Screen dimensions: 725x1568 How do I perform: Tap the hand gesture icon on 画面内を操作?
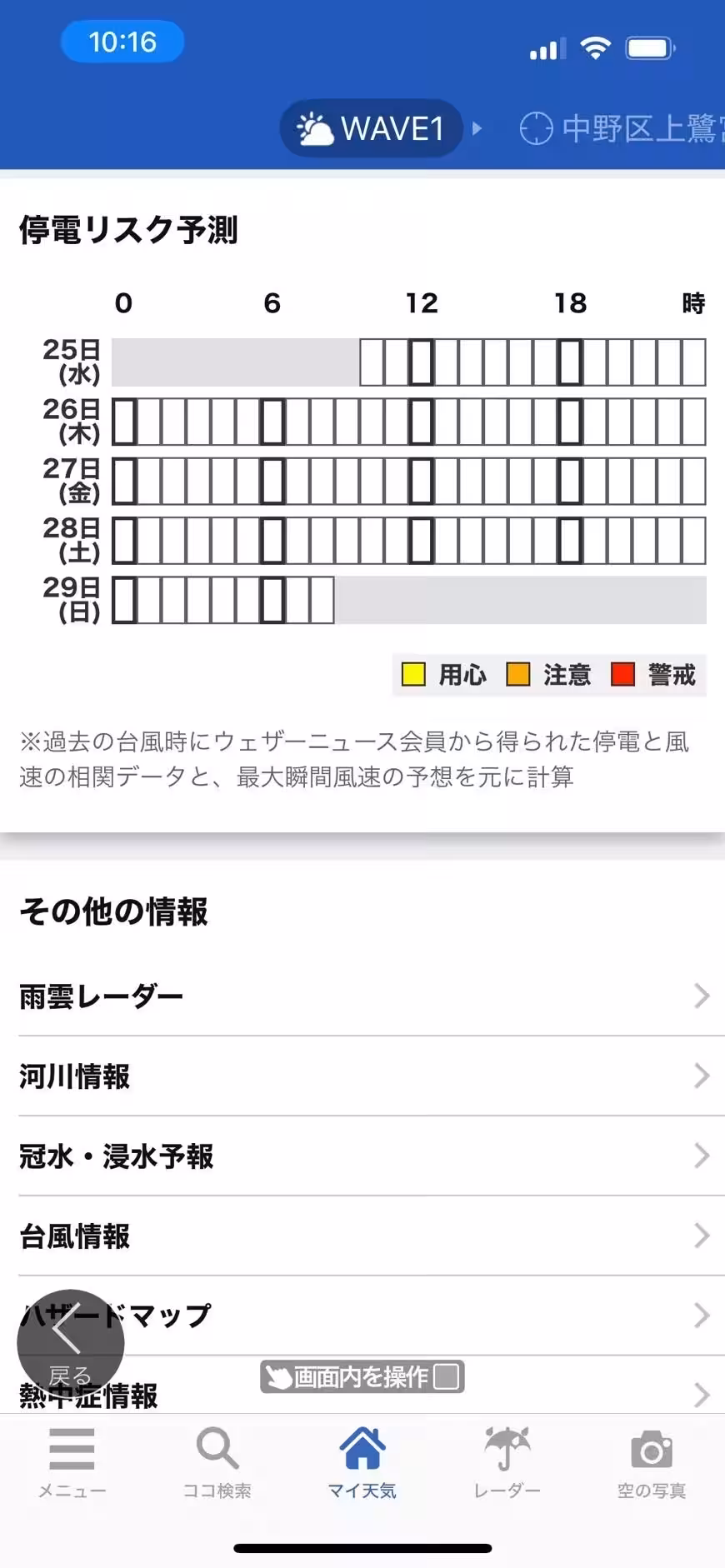pos(279,1377)
